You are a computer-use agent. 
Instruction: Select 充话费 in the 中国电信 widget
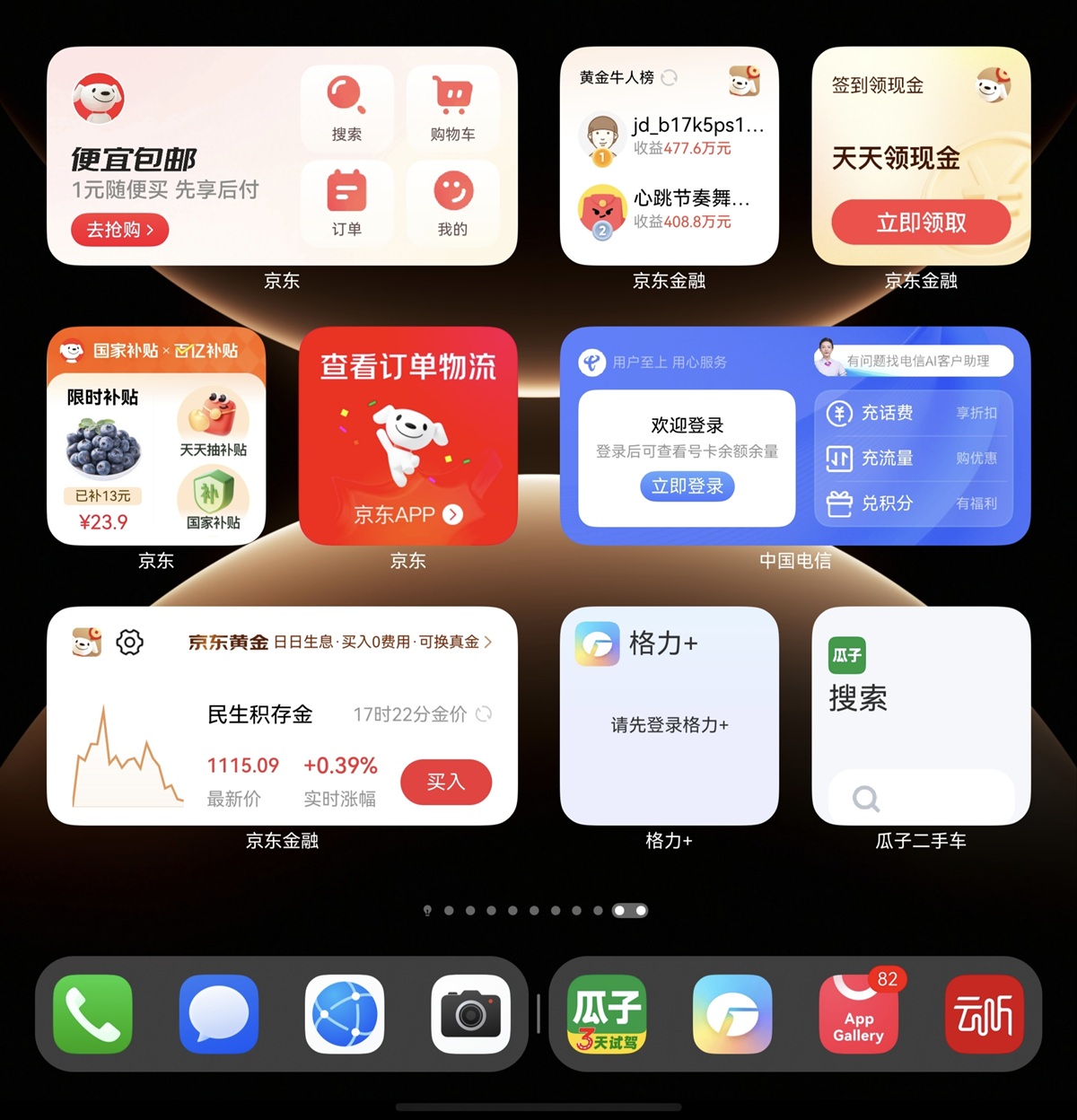tap(912, 413)
